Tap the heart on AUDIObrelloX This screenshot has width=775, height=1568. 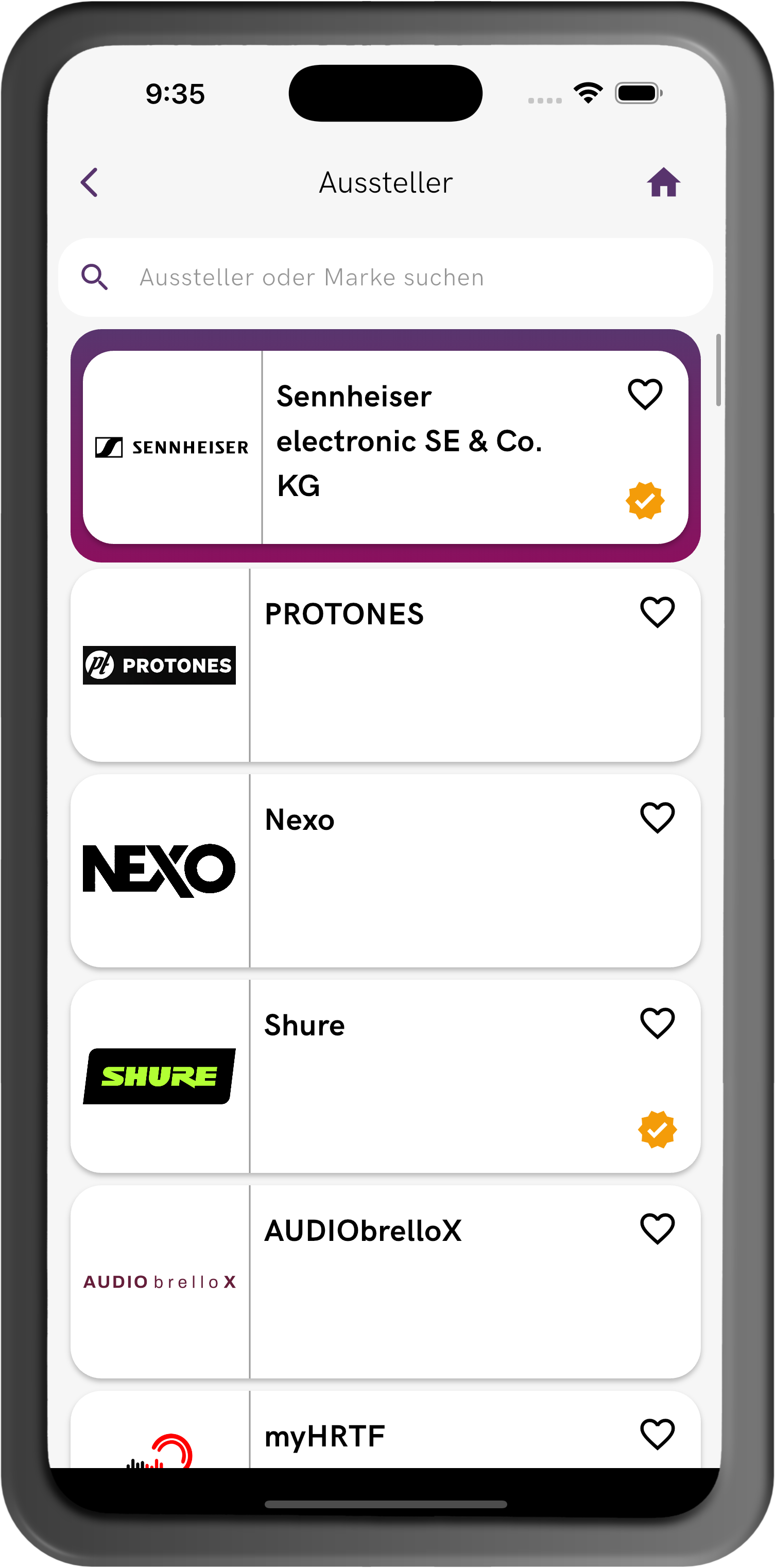(657, 1228)
